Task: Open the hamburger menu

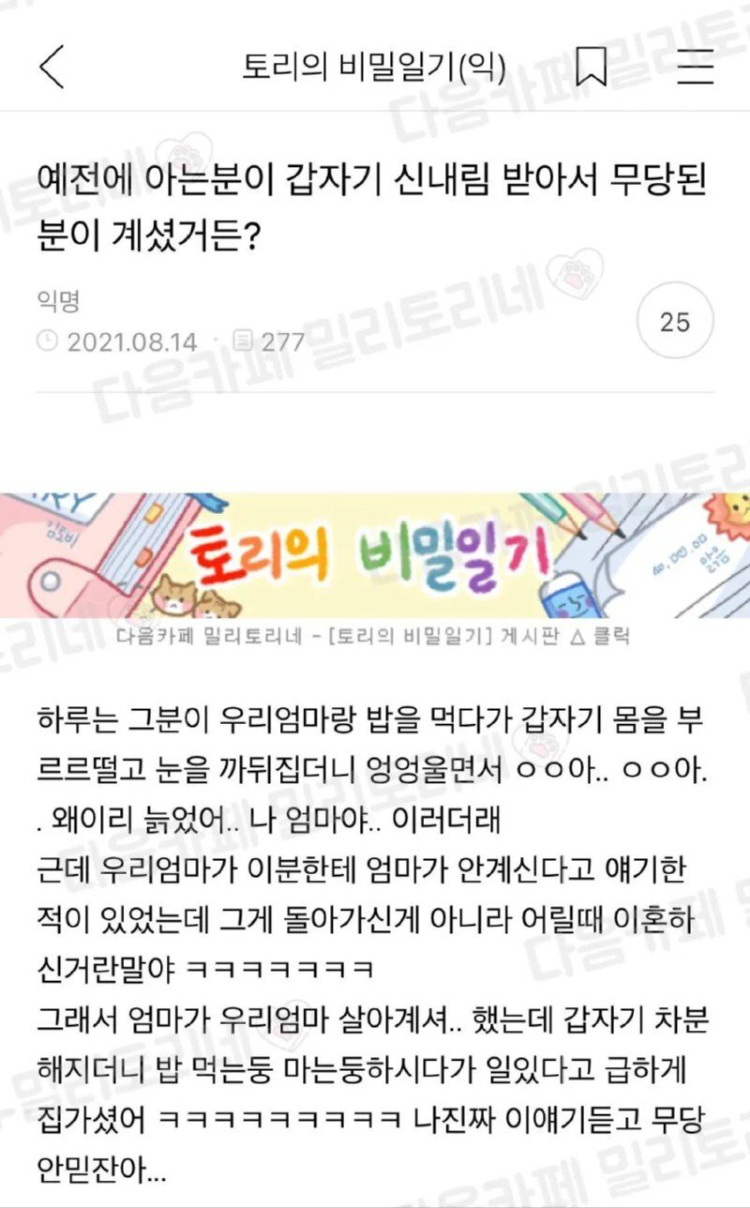Action: pos(695,66)
